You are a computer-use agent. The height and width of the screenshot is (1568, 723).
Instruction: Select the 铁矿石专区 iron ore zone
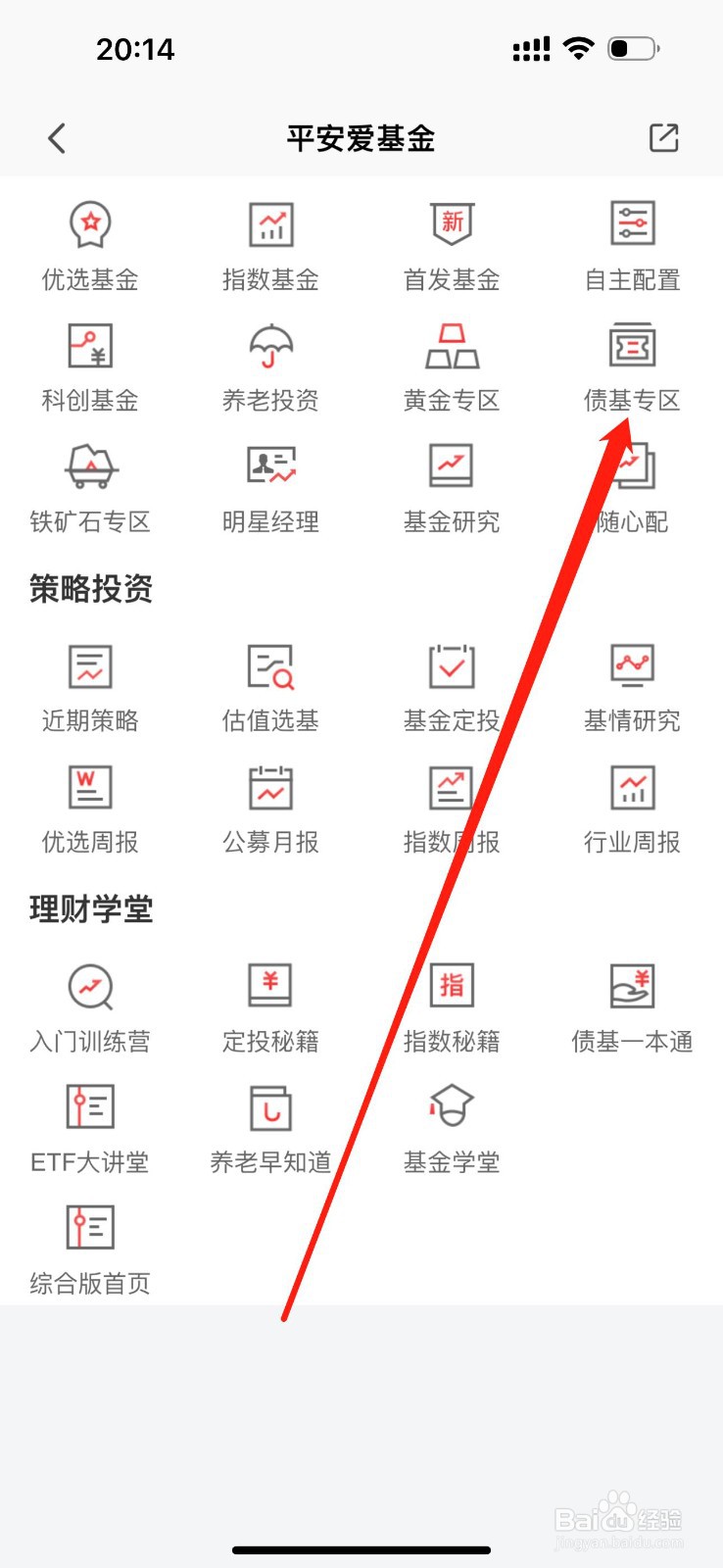(91, 490)
